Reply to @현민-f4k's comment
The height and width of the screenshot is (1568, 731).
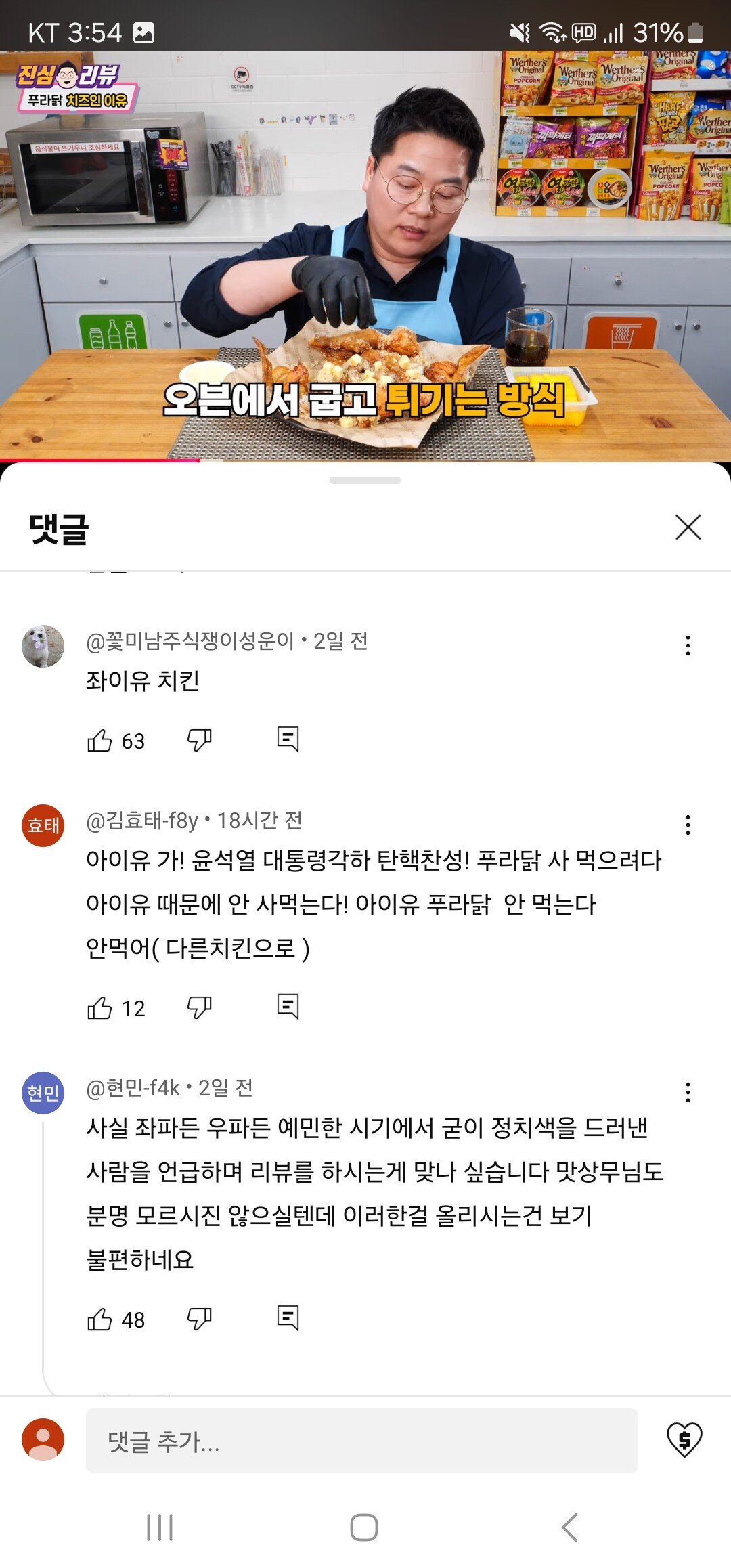288,1318
